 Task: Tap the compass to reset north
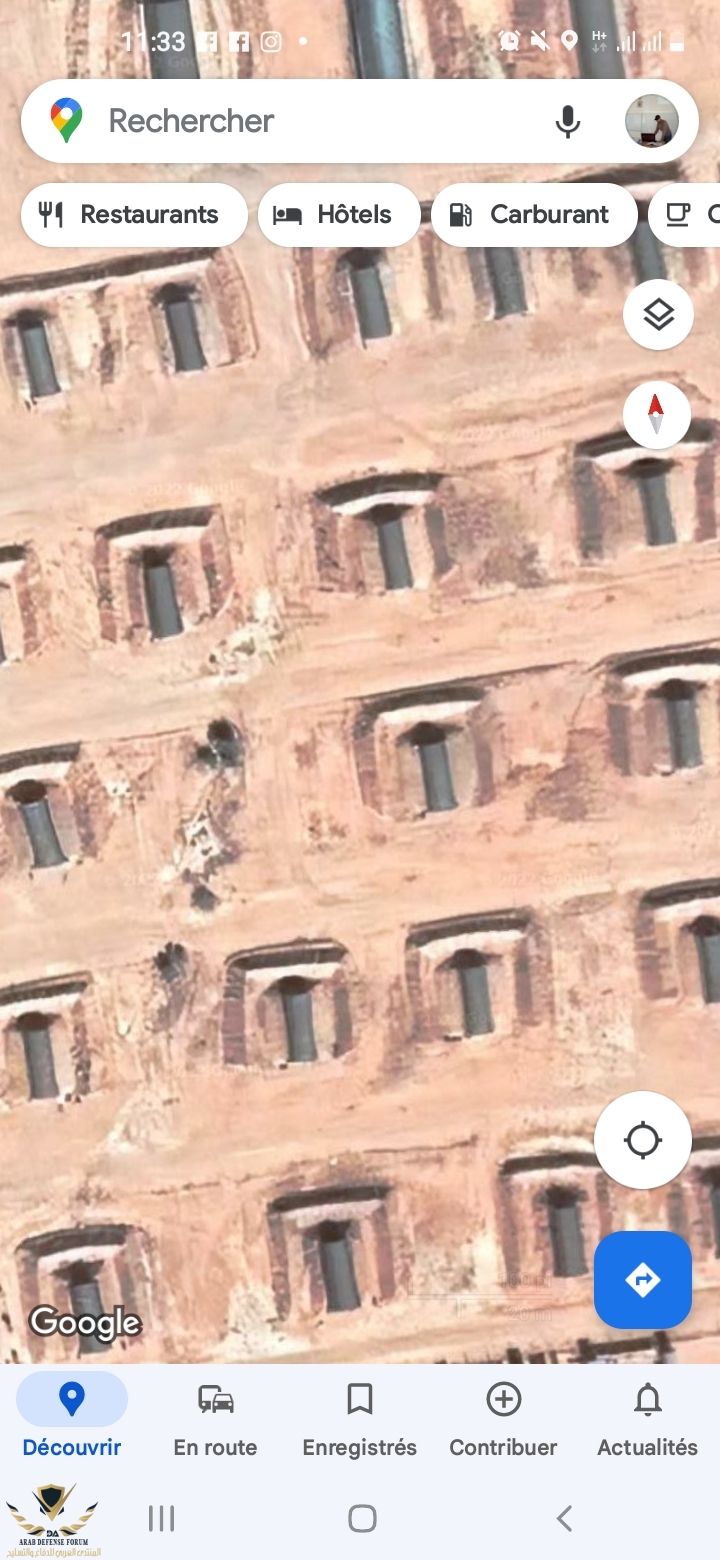click(656, 415)
